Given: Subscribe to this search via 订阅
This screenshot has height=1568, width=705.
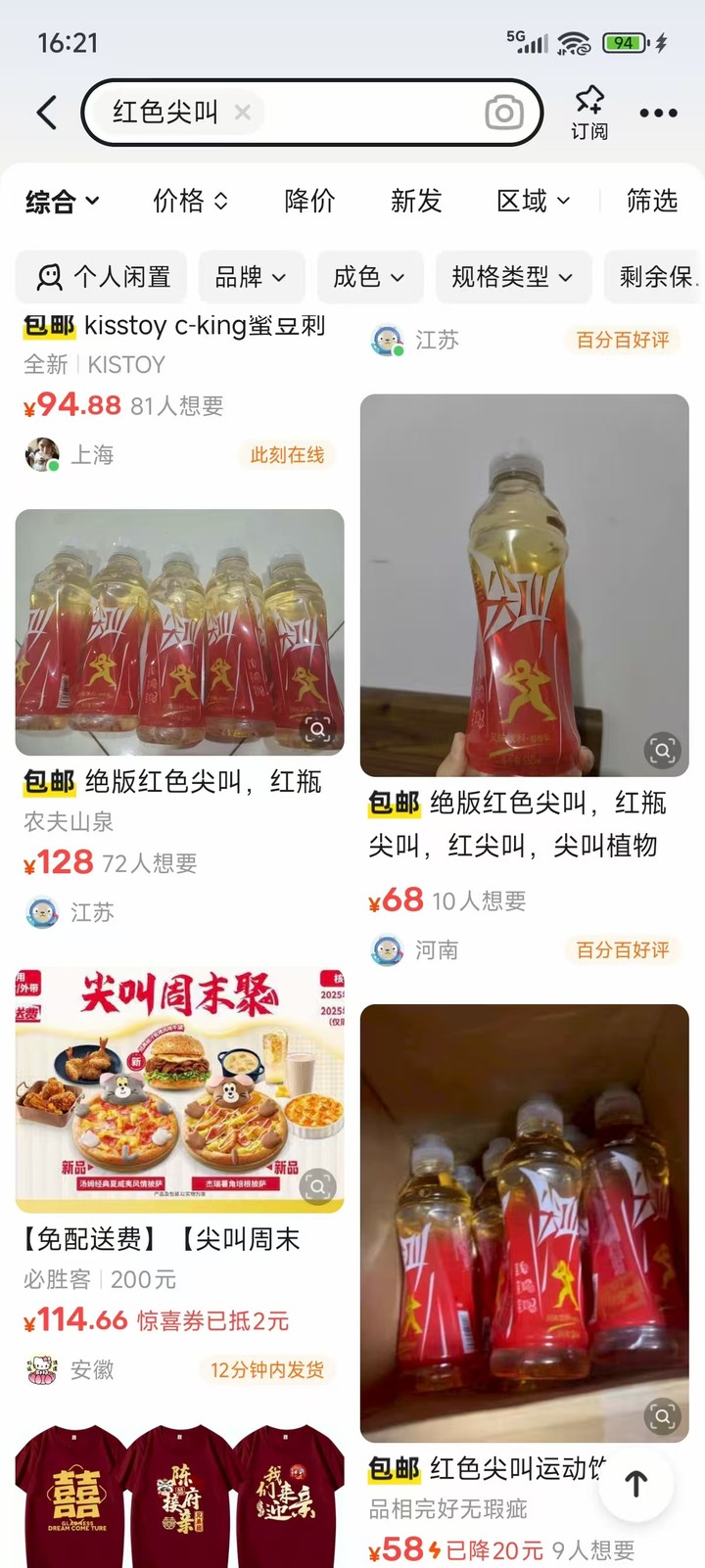Looking at the screenshot, I should click(589, 113).
